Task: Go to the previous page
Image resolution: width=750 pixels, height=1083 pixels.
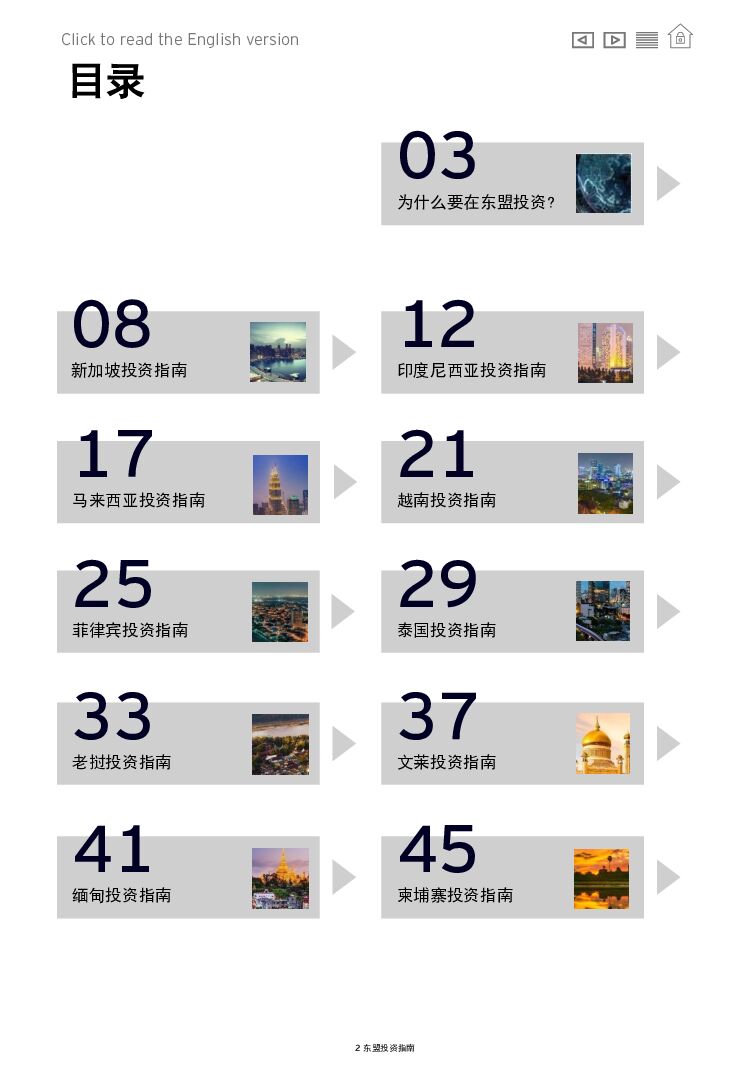Action: [x=583, y=40]
